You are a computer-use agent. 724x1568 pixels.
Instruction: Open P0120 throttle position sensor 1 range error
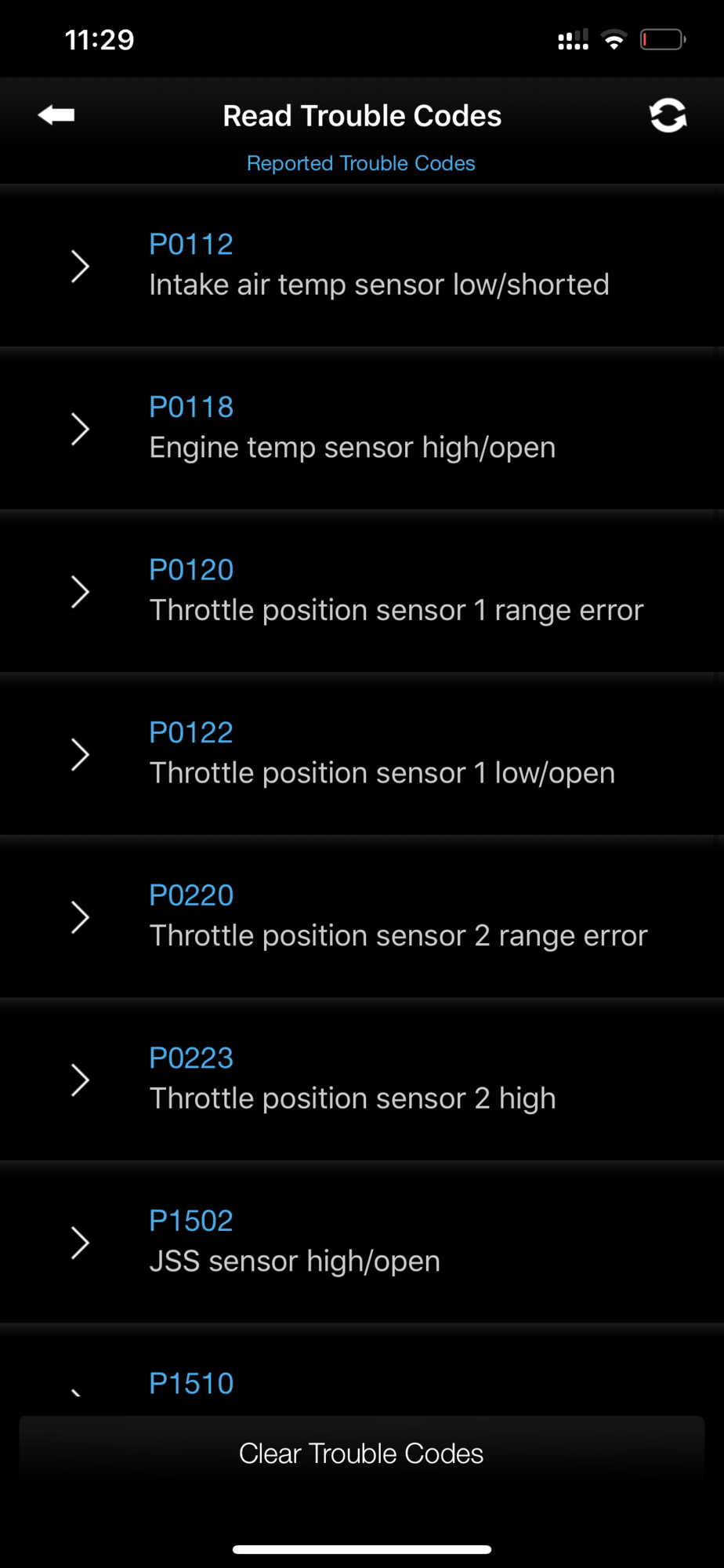362,591
